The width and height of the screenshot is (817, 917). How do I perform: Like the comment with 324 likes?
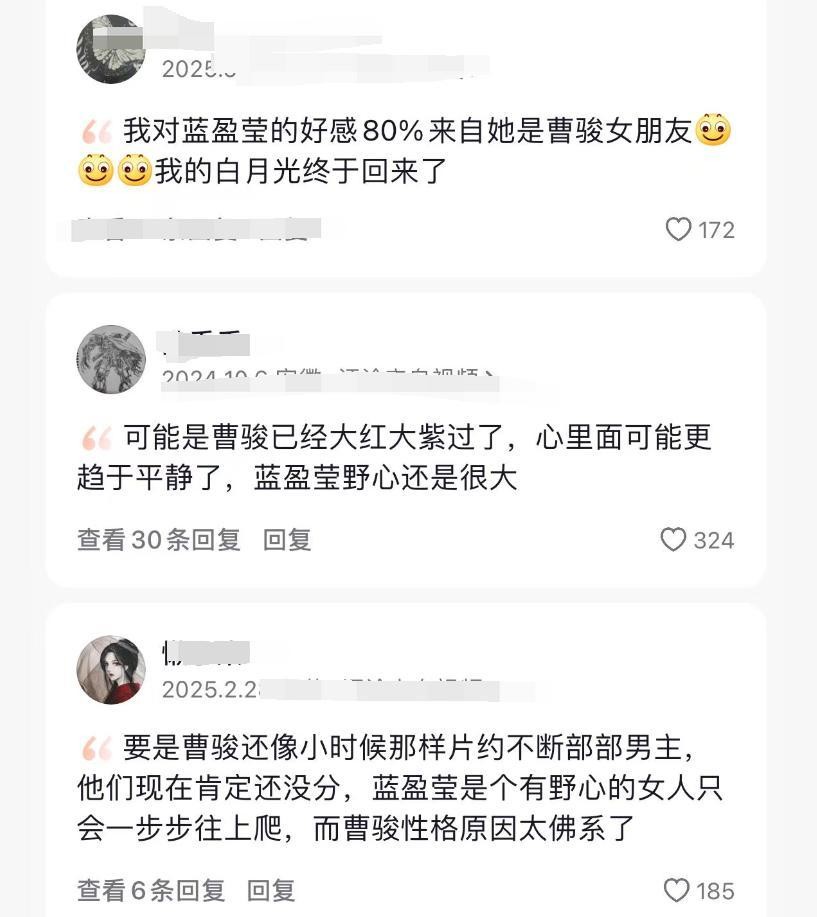click(x=674, y=540)
